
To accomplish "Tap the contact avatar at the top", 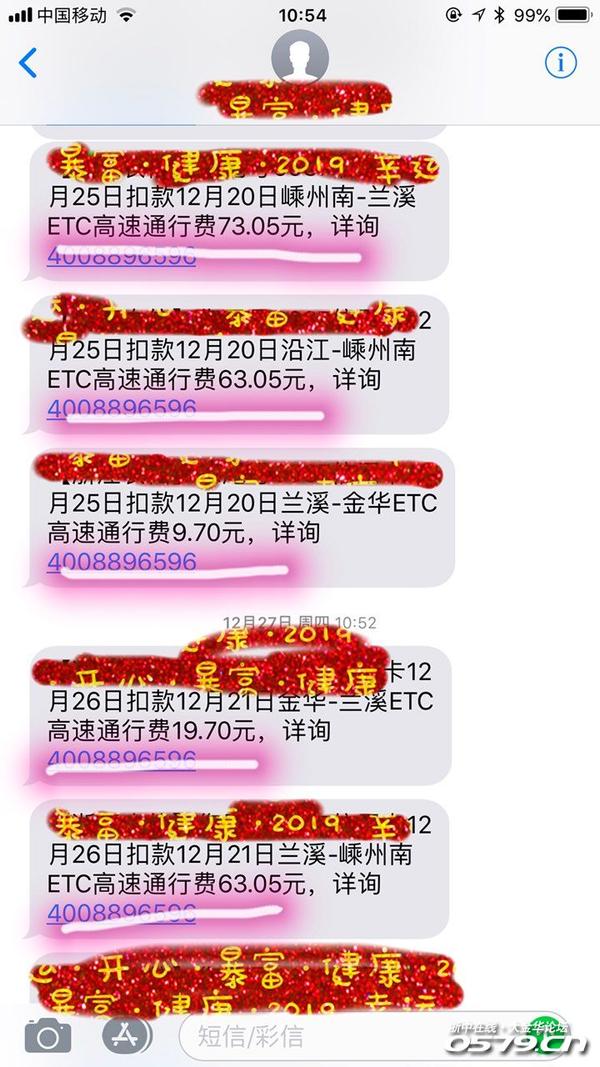I will (300, 57).
